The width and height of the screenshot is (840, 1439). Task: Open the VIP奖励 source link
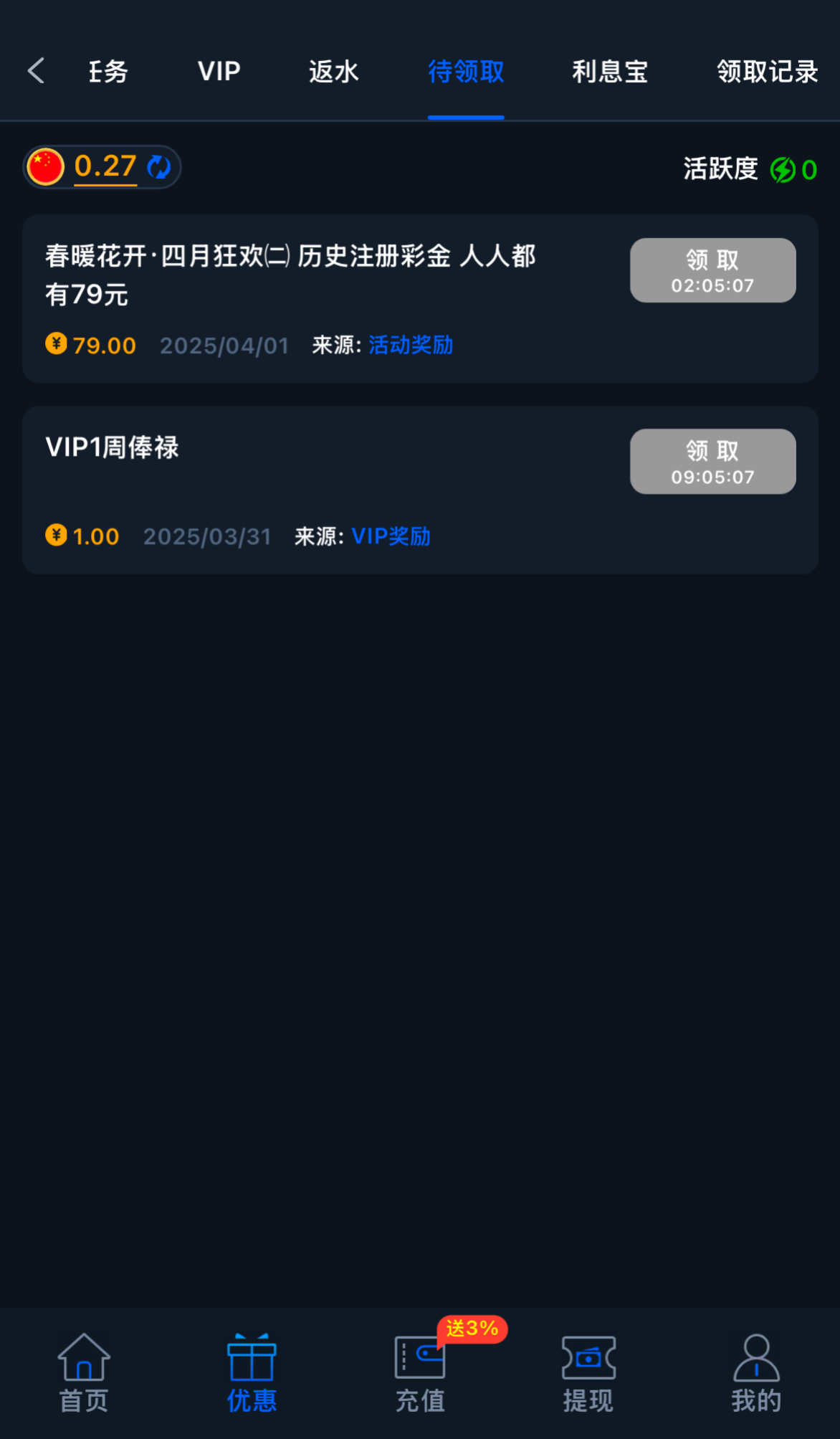391,536
